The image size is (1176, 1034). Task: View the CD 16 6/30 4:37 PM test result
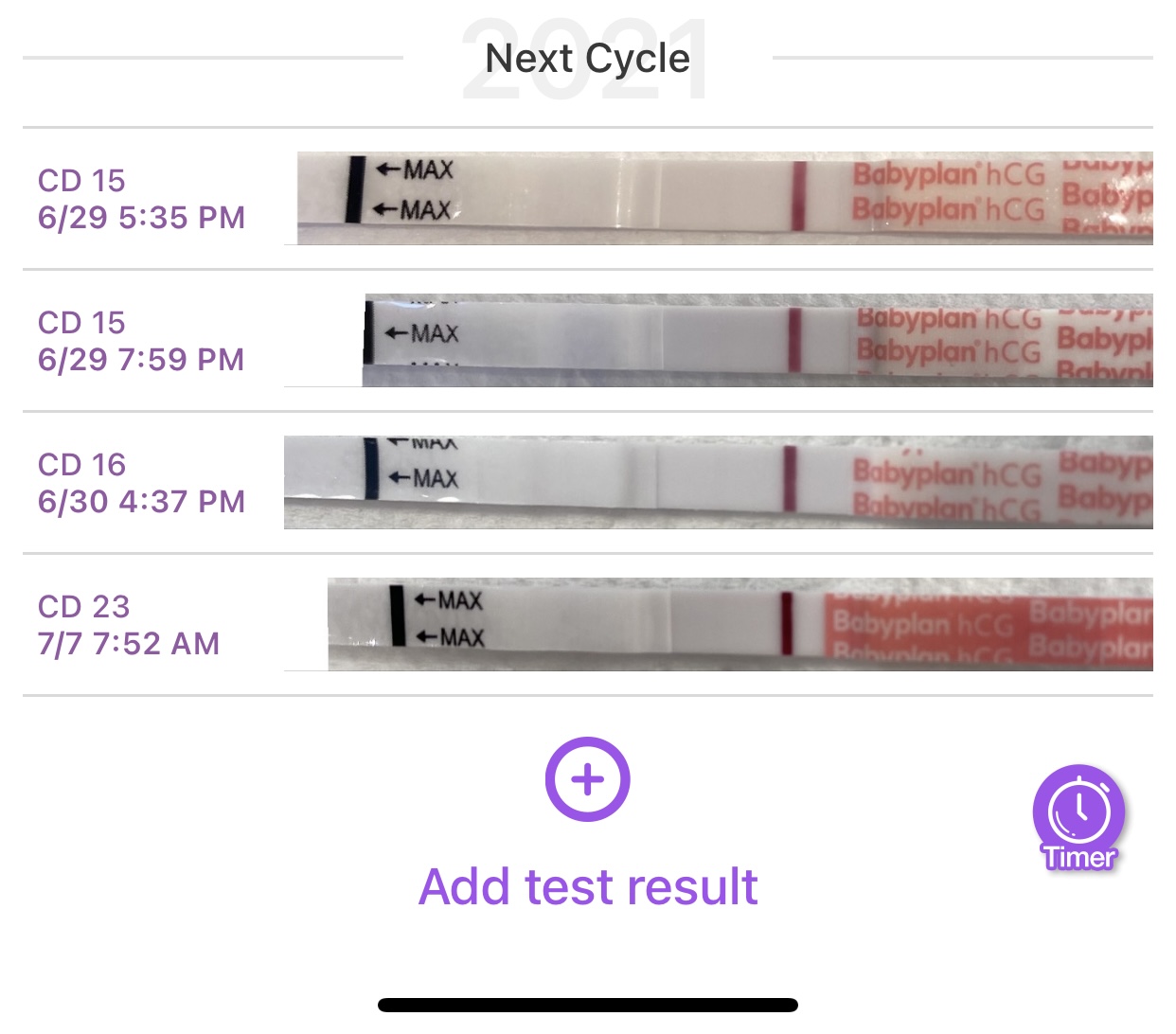pyautogui.click(x=587, y=483)
